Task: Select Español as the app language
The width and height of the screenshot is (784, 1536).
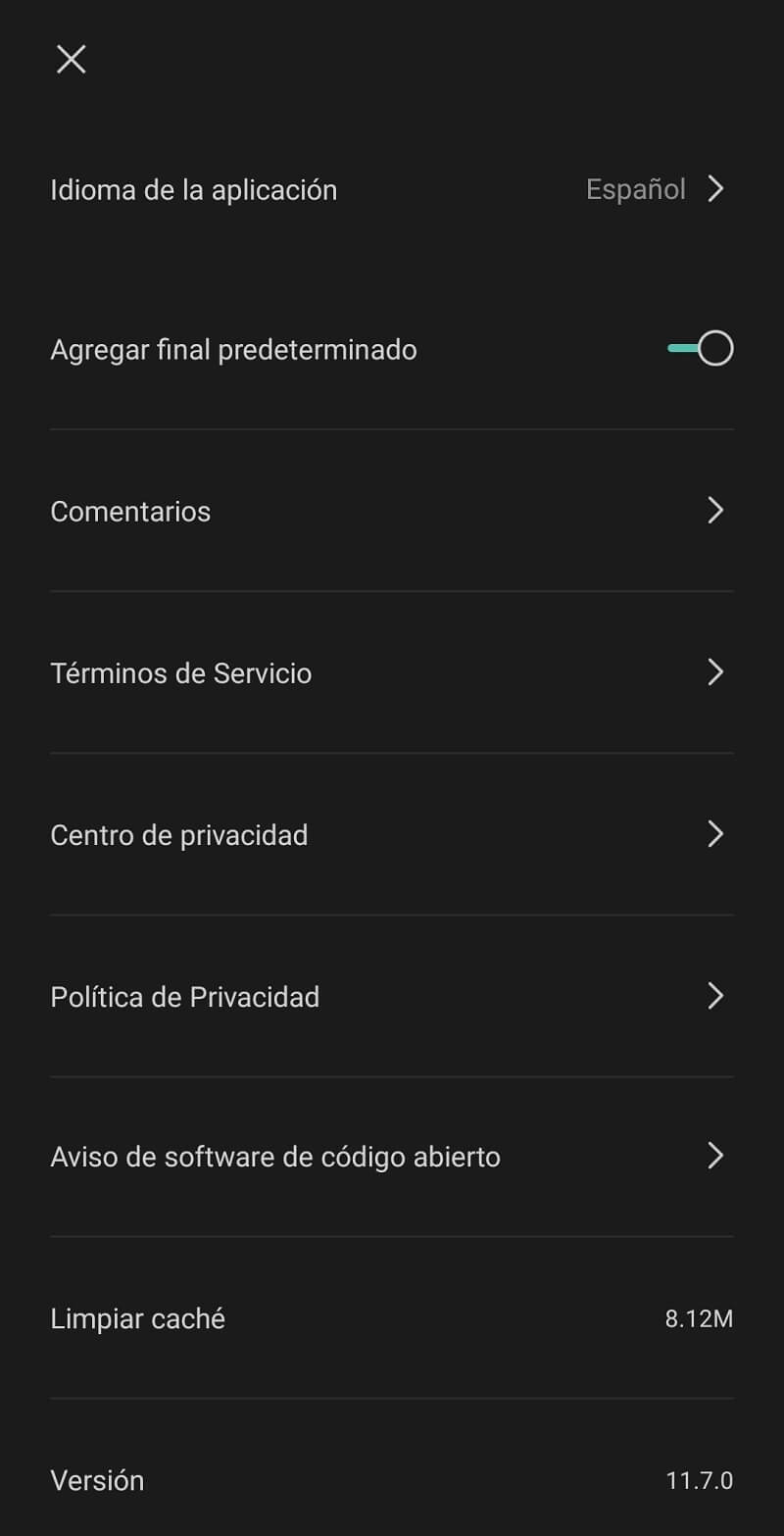Action: 635,188
